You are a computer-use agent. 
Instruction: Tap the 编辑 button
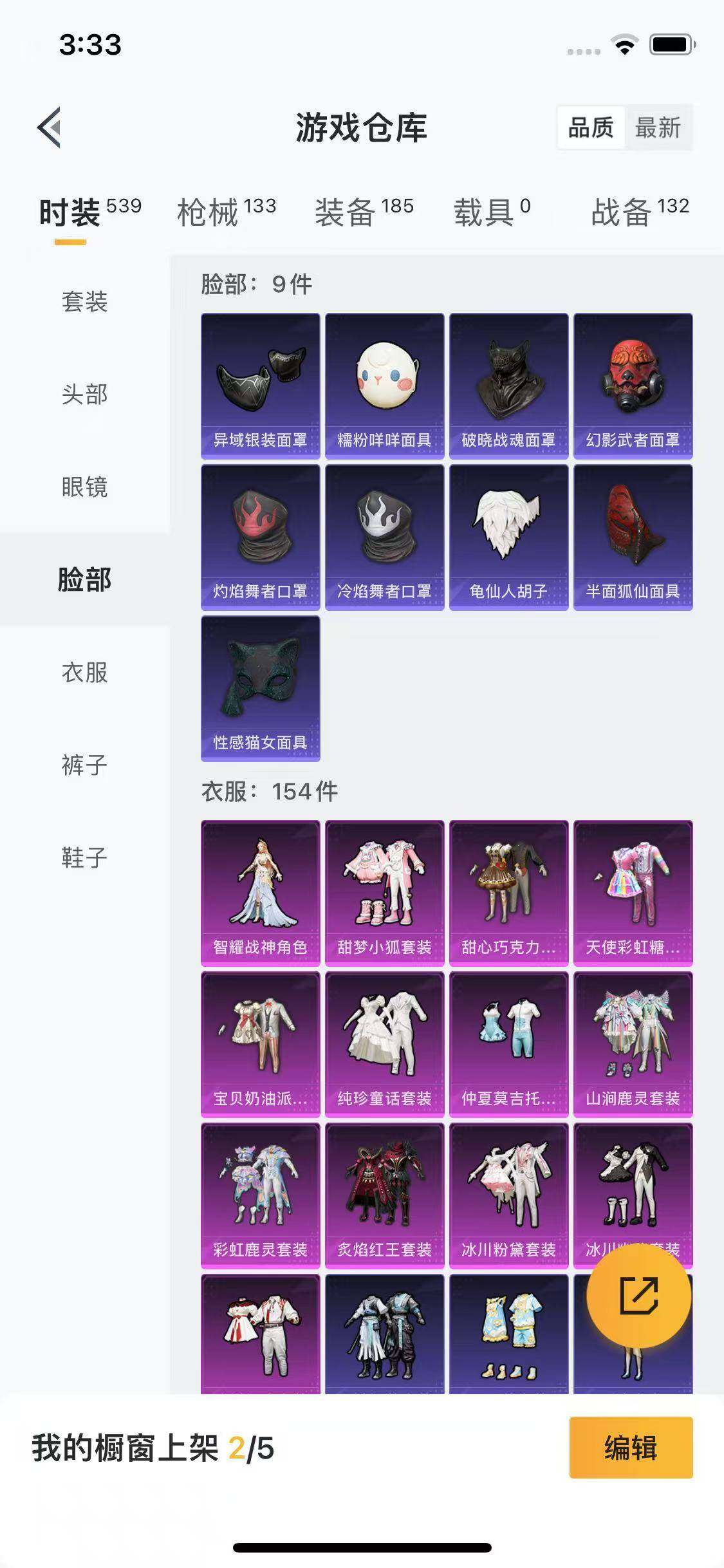pyautogui.click(x=631, y=1448)
